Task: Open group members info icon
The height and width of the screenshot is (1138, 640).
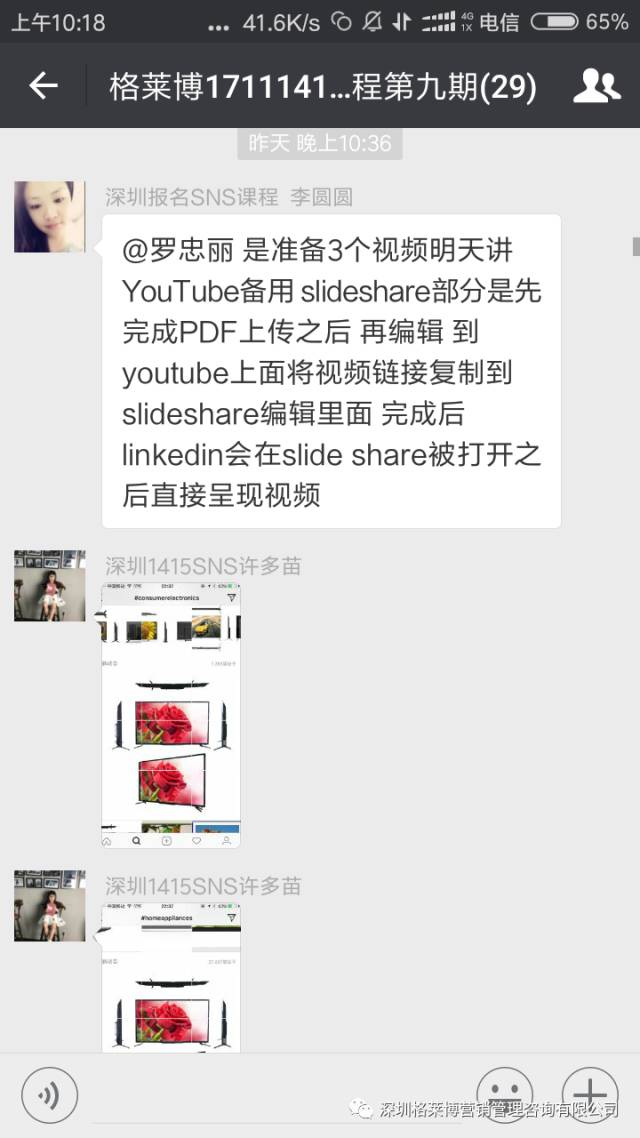Action: click(x=596, y=87)
